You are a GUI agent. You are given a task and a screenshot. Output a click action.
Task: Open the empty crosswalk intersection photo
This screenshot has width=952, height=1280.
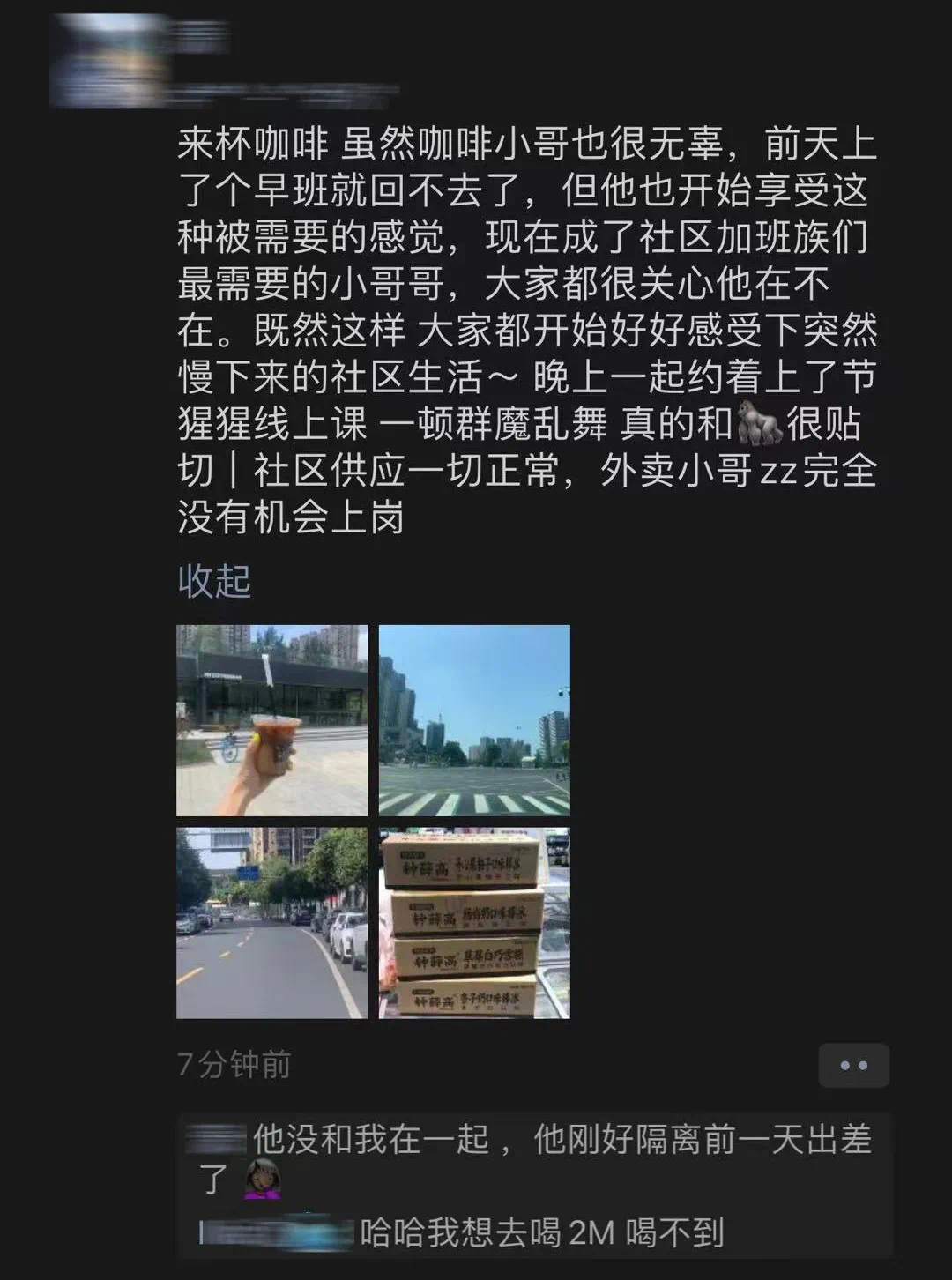[x=474, y=720]
